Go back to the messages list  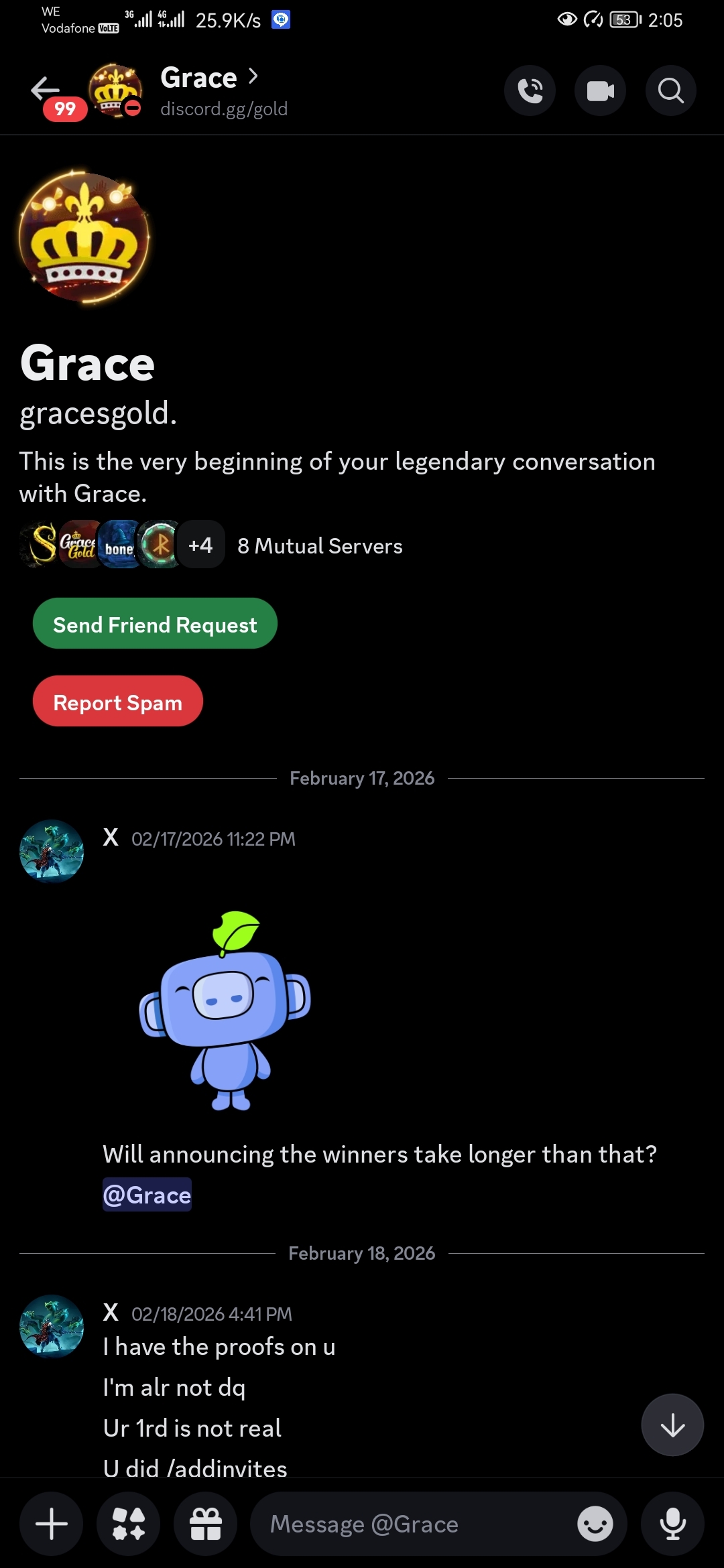46,89
